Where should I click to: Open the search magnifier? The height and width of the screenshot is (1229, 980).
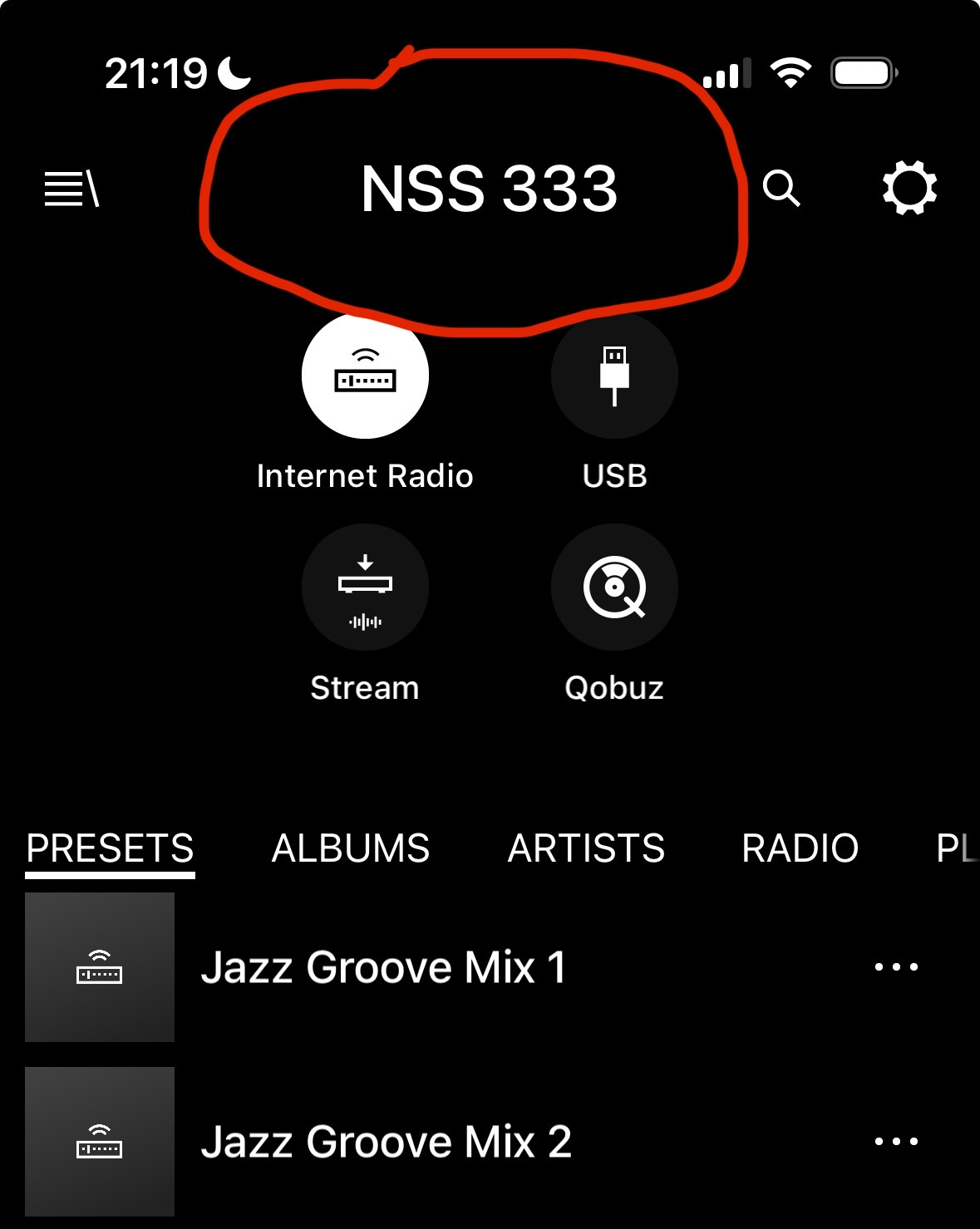coord(781,189)
